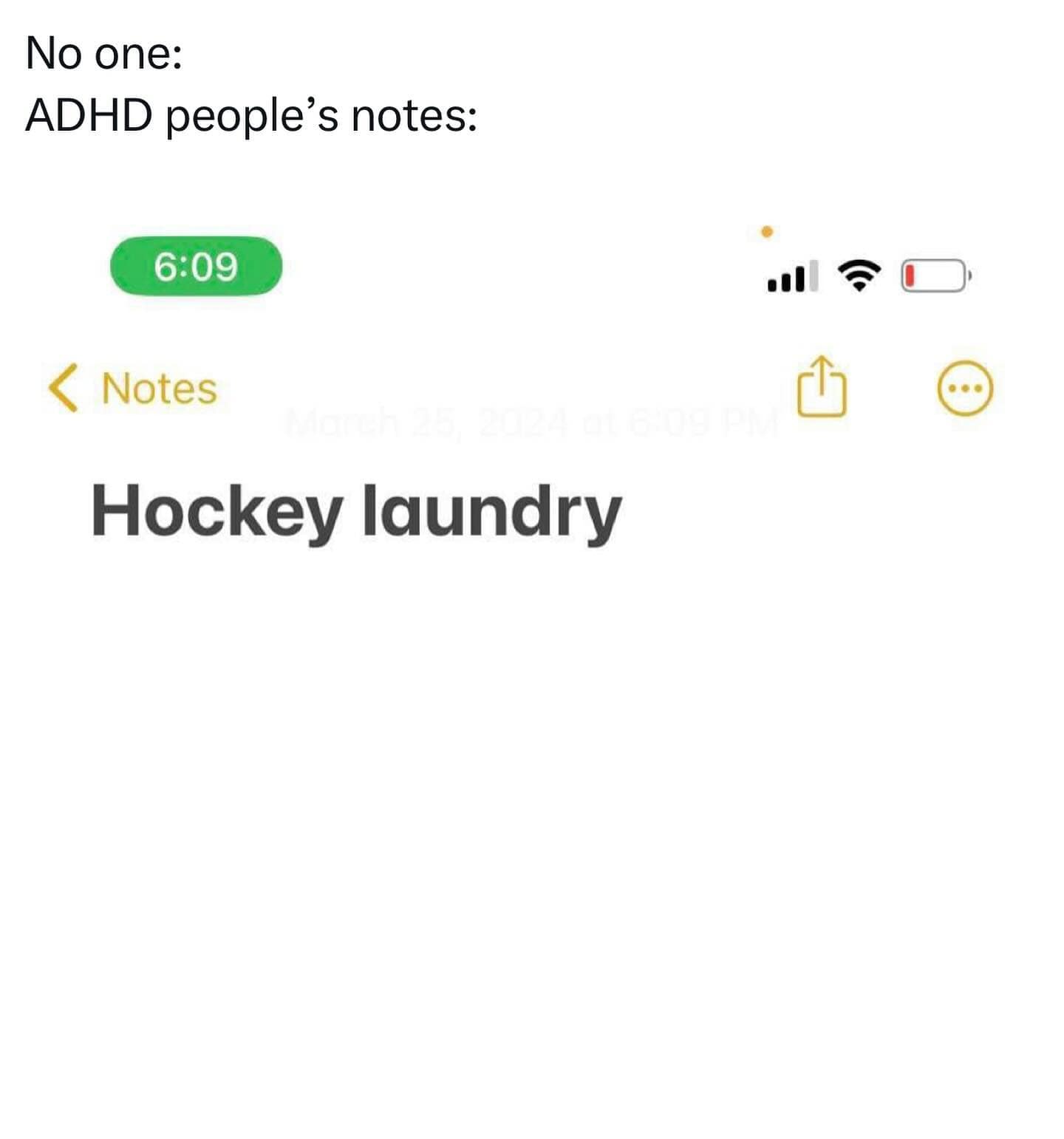Tap the orange privacy indicator dot

[x=765, y=231]
